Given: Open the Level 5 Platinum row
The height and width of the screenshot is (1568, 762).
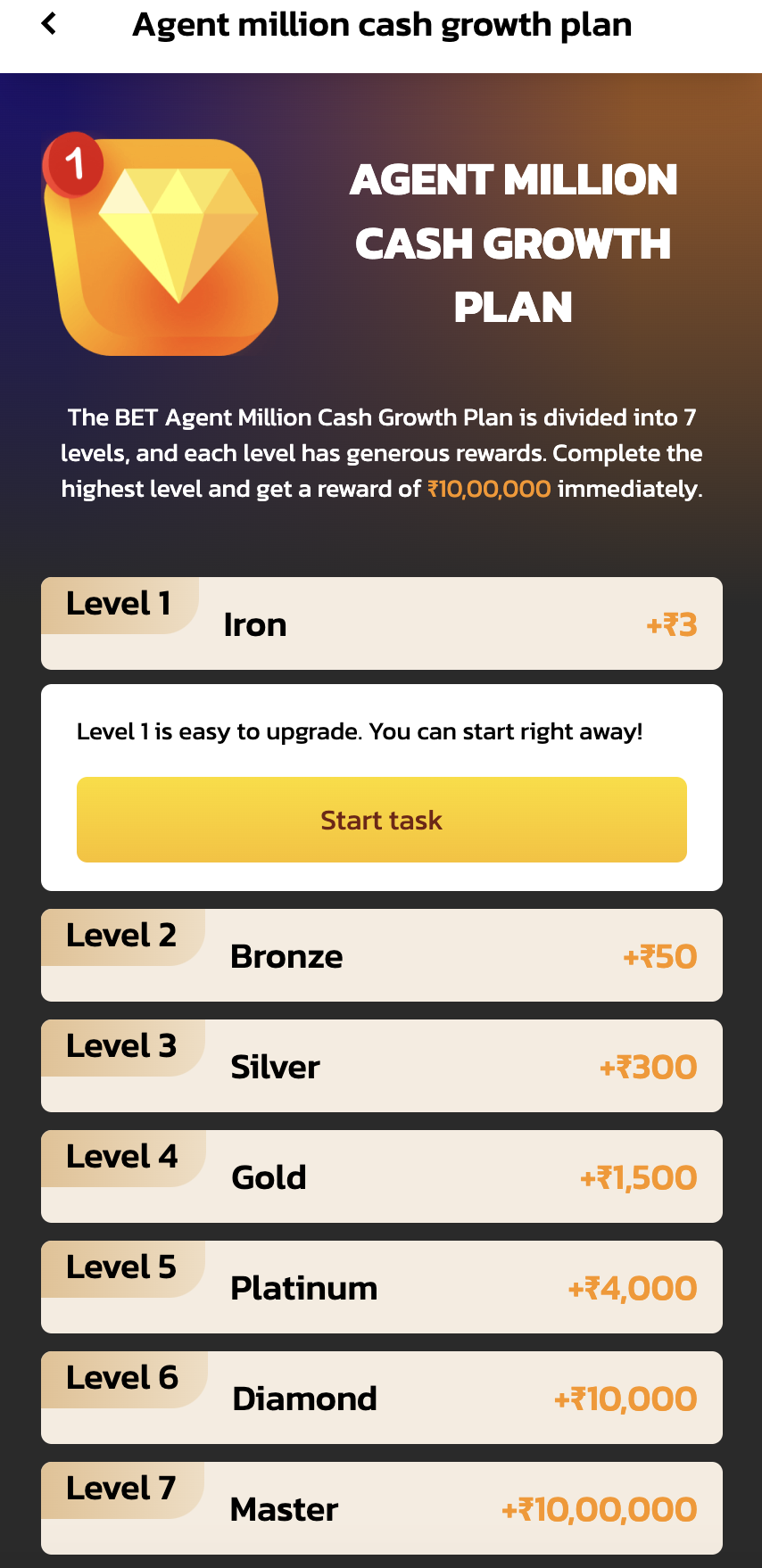Looking at the screenshot, I should pos(381,1287).
